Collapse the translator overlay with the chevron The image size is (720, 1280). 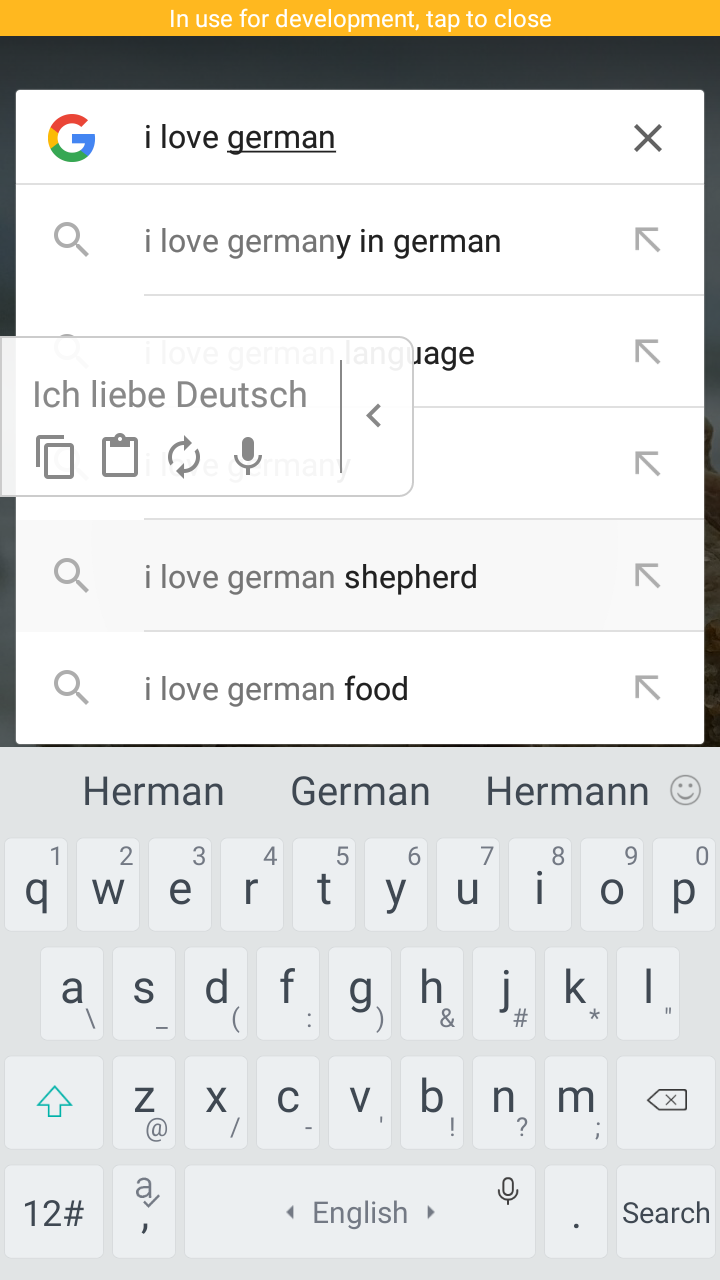374,416
